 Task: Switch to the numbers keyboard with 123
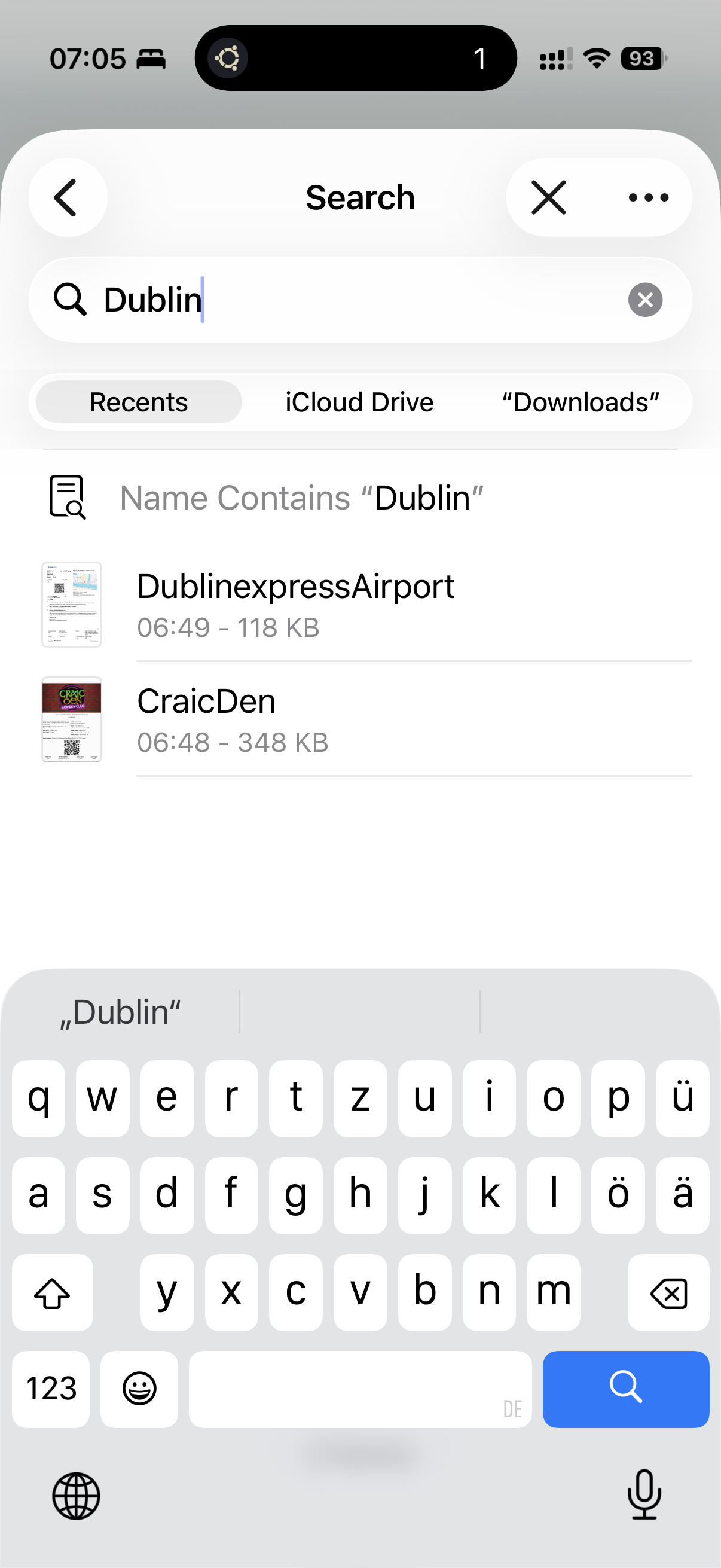pos(50,1390)
